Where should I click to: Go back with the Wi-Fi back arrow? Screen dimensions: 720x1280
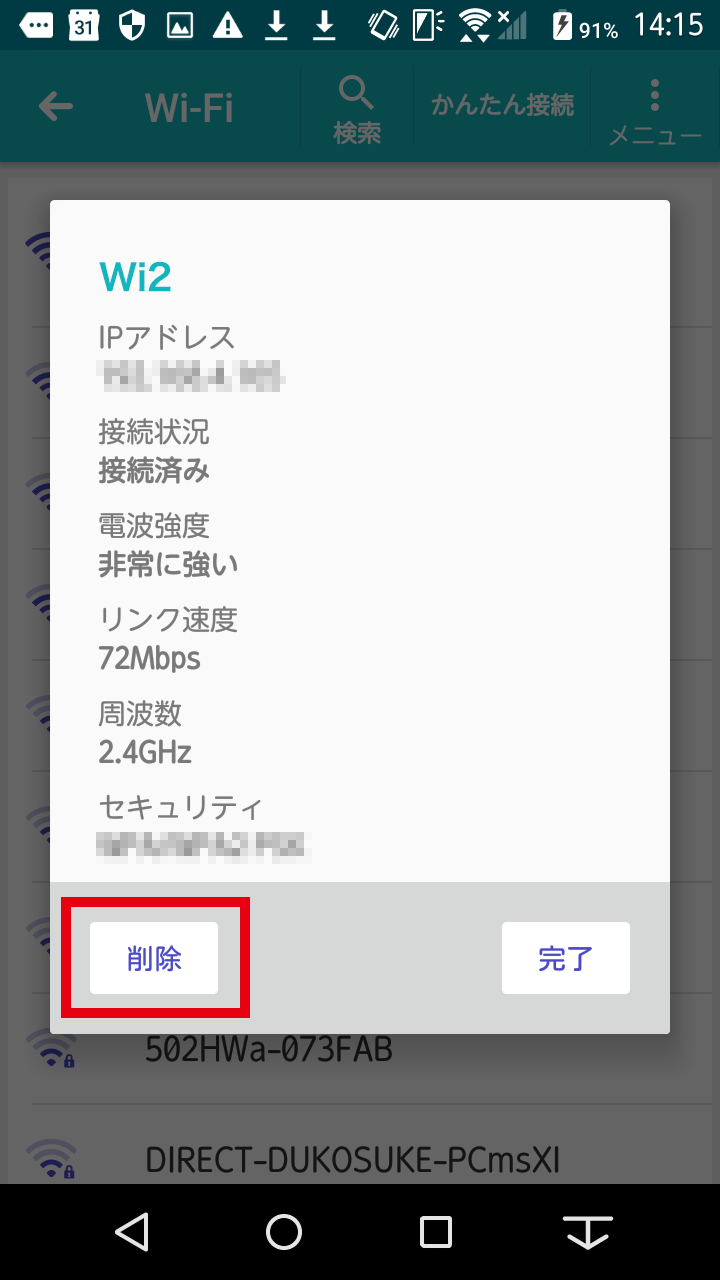pyautogui.click(x=56, y=106)
